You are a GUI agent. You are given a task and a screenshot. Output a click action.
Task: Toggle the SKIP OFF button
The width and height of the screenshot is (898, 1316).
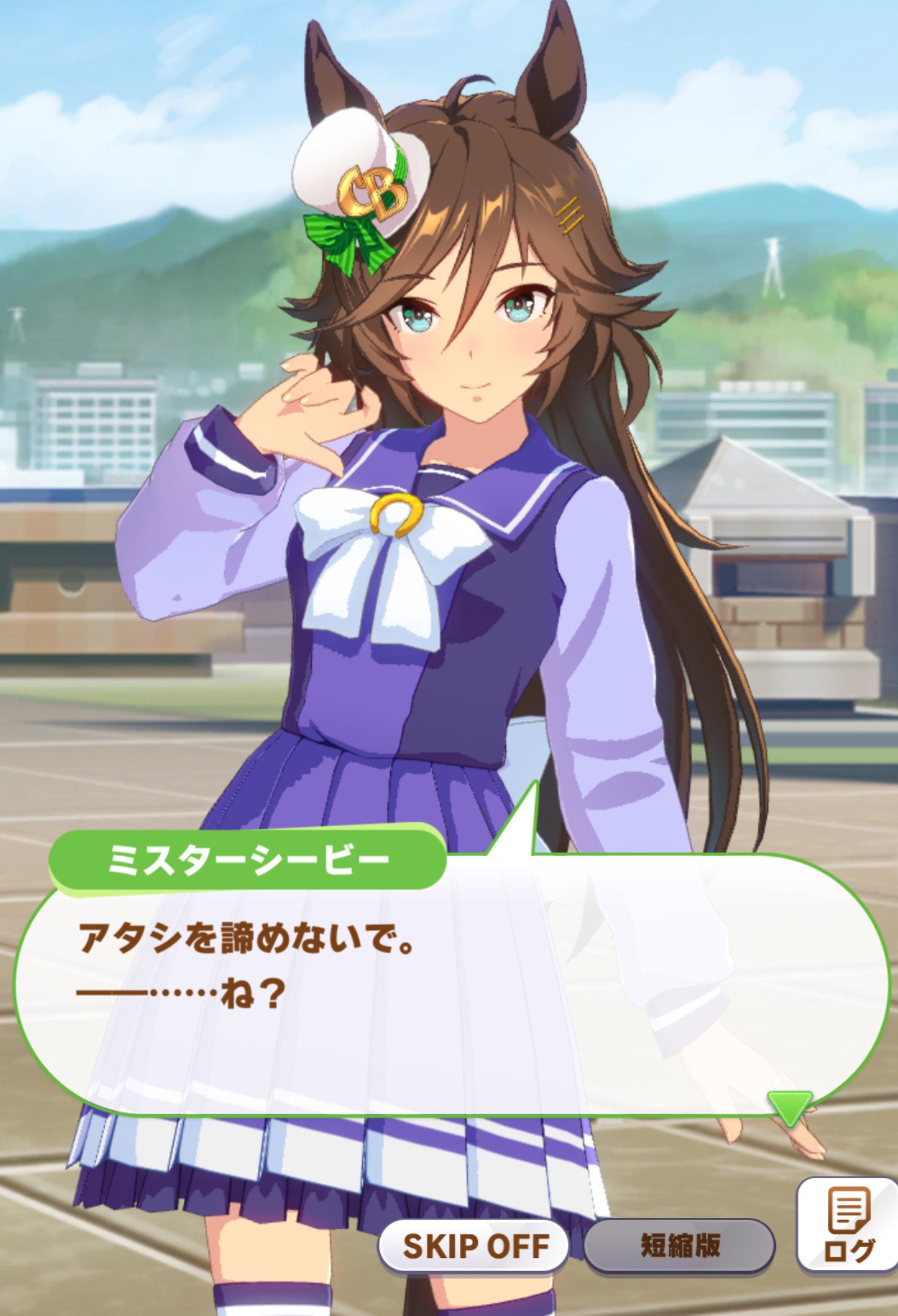tap(474, 1247)
